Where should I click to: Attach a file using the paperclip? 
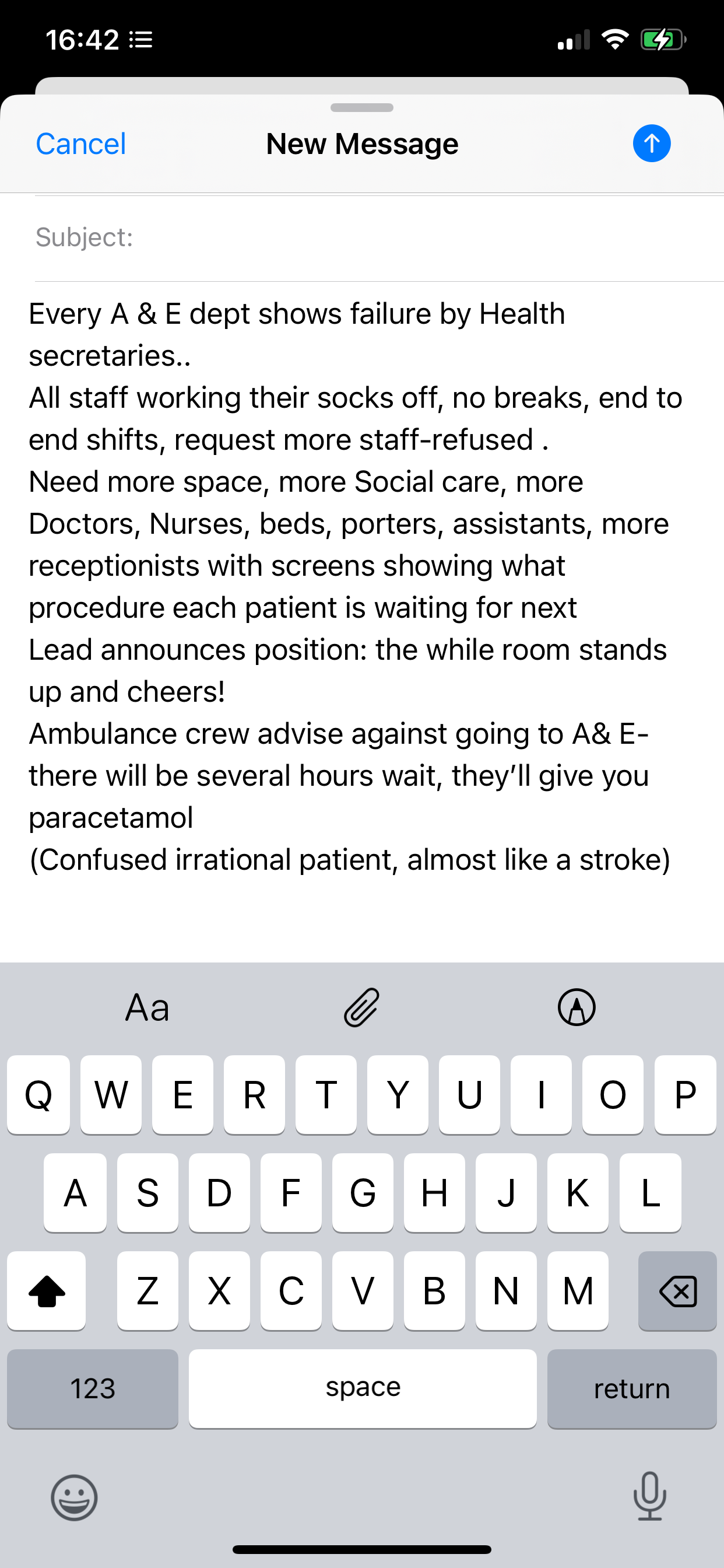pos(362,1007)
